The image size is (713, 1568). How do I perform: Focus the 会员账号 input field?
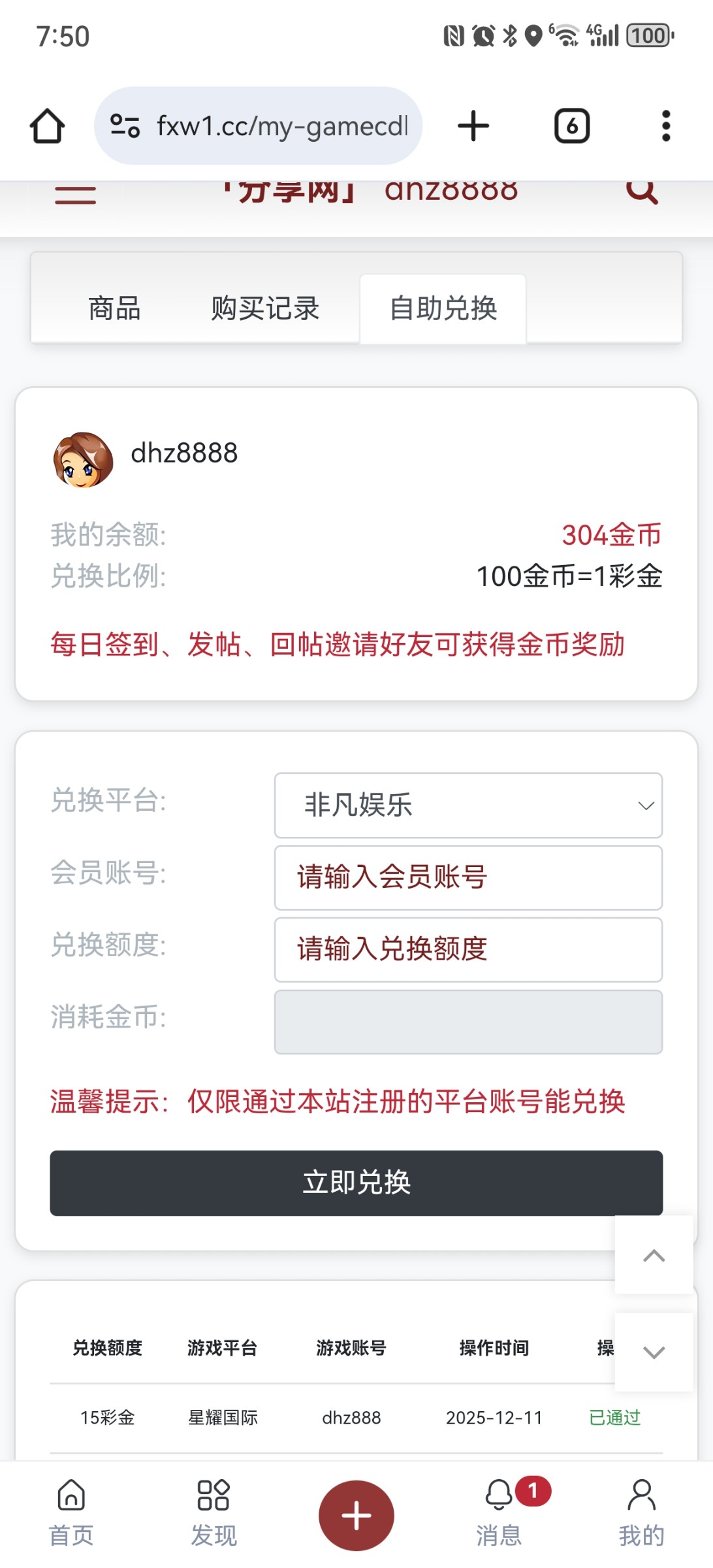[x=468, y=877]
